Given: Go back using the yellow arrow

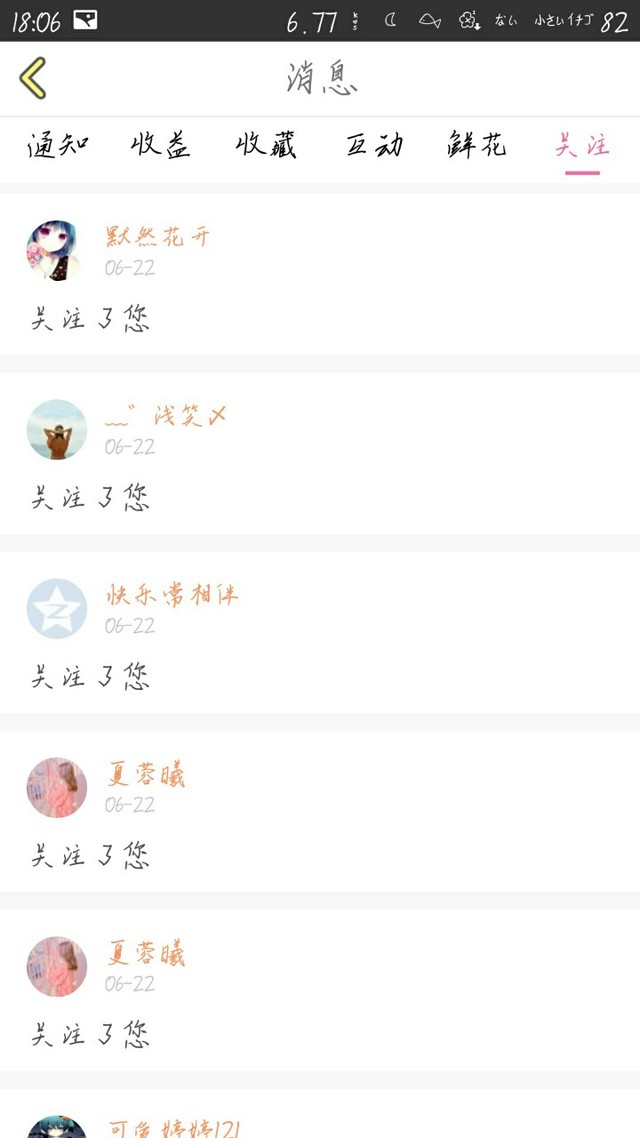Looking at the screenshot, I should click(33, 78).
